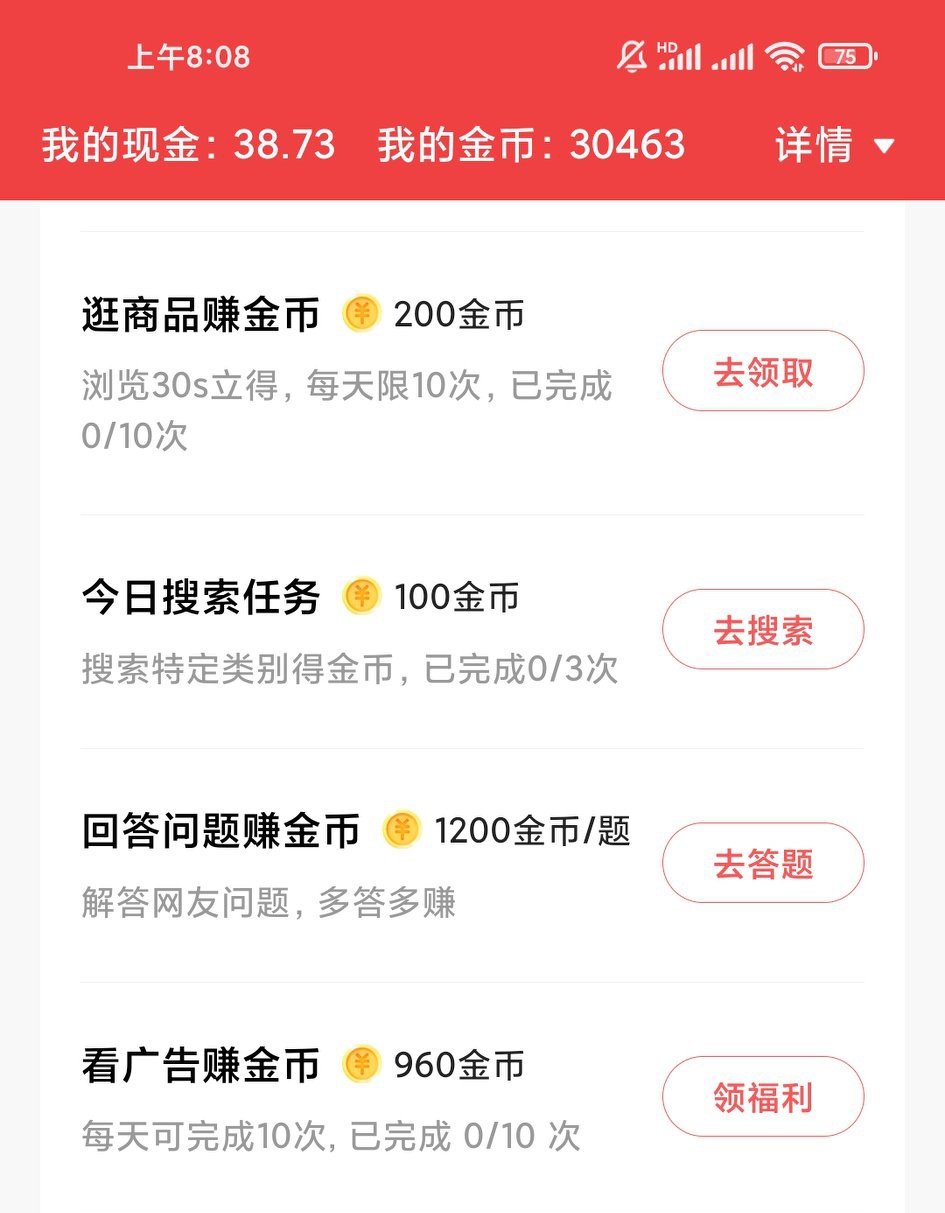
Task: Click the coin icon beside 今日搜索任务
Action: tap(360, 597)
